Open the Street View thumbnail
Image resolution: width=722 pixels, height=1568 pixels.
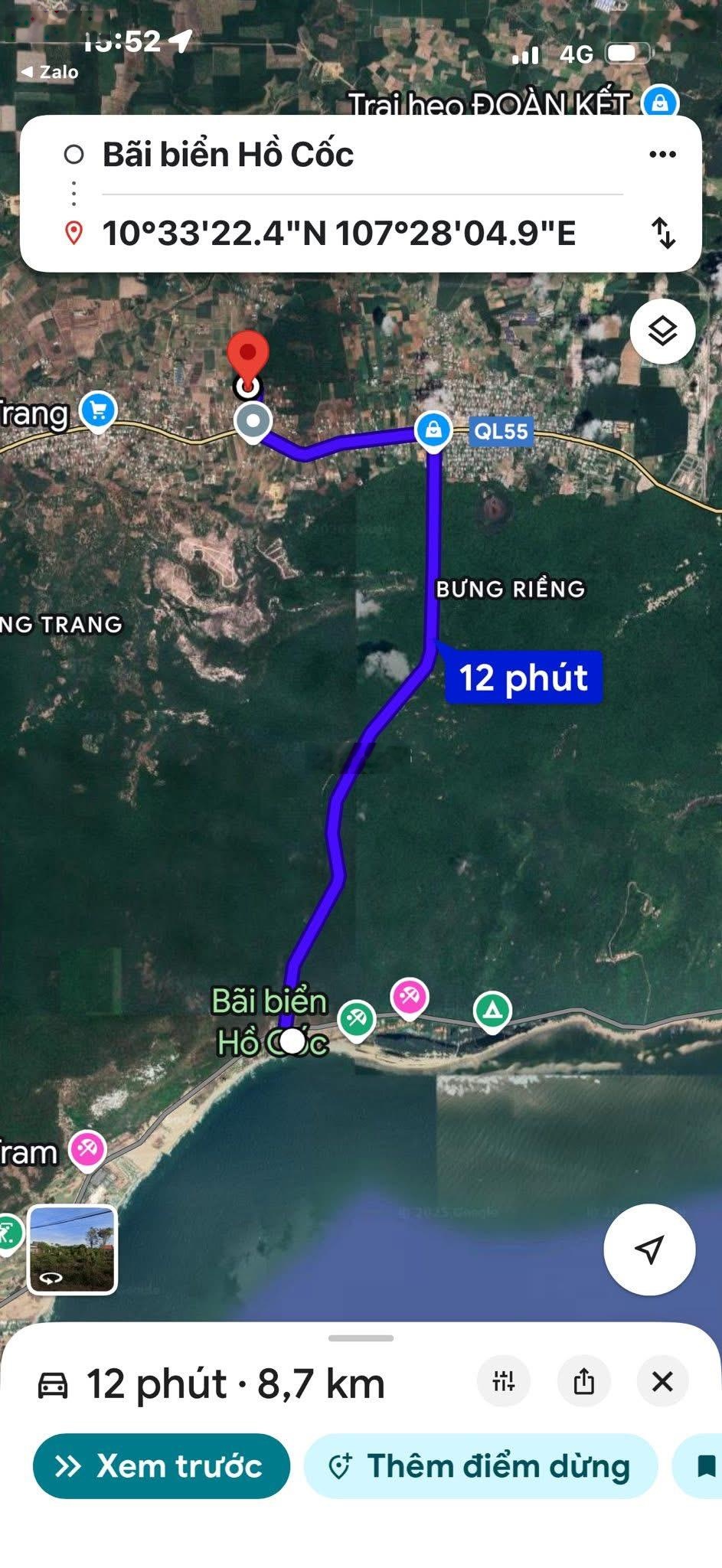[x=72, y=1249]
